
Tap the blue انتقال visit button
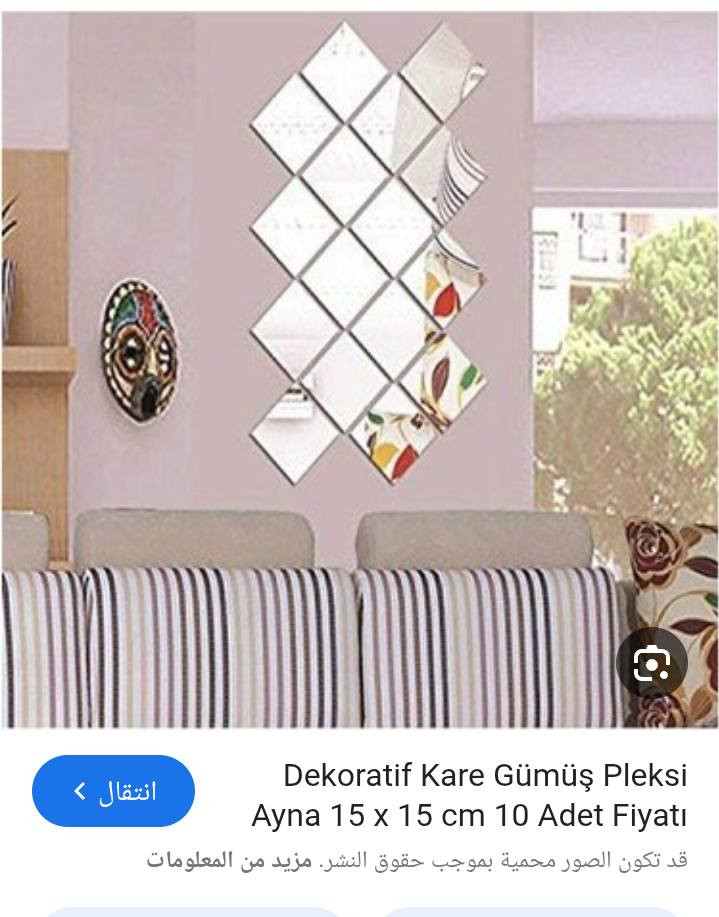[113, 791]
